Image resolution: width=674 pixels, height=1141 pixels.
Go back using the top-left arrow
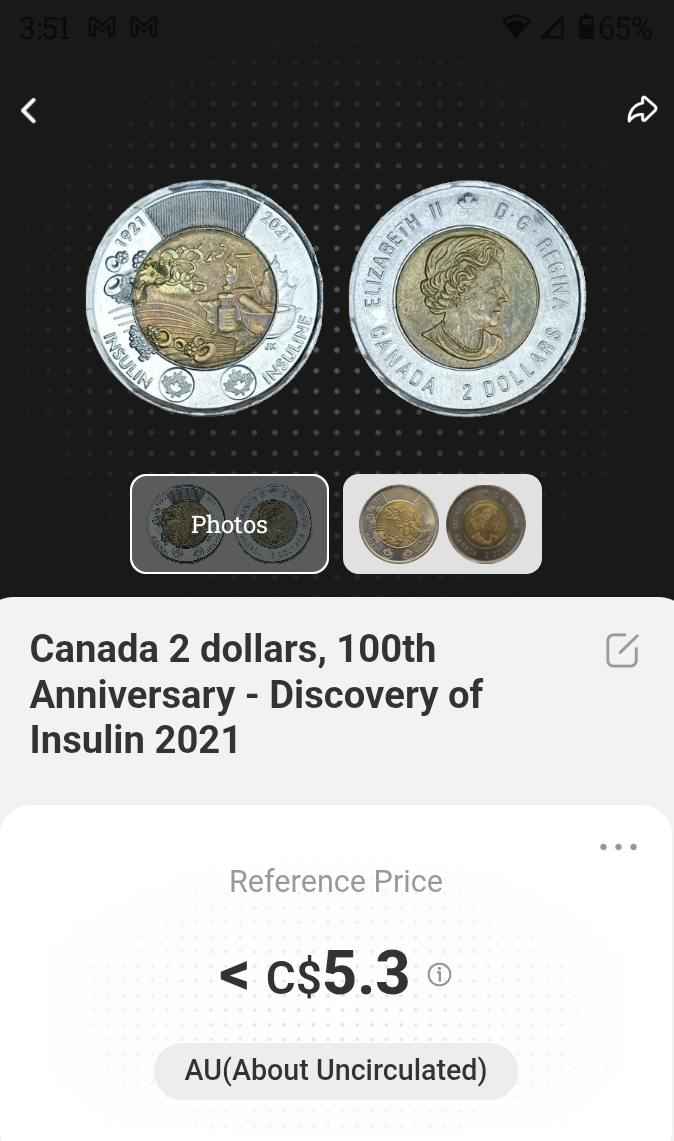tap(28, 111)
